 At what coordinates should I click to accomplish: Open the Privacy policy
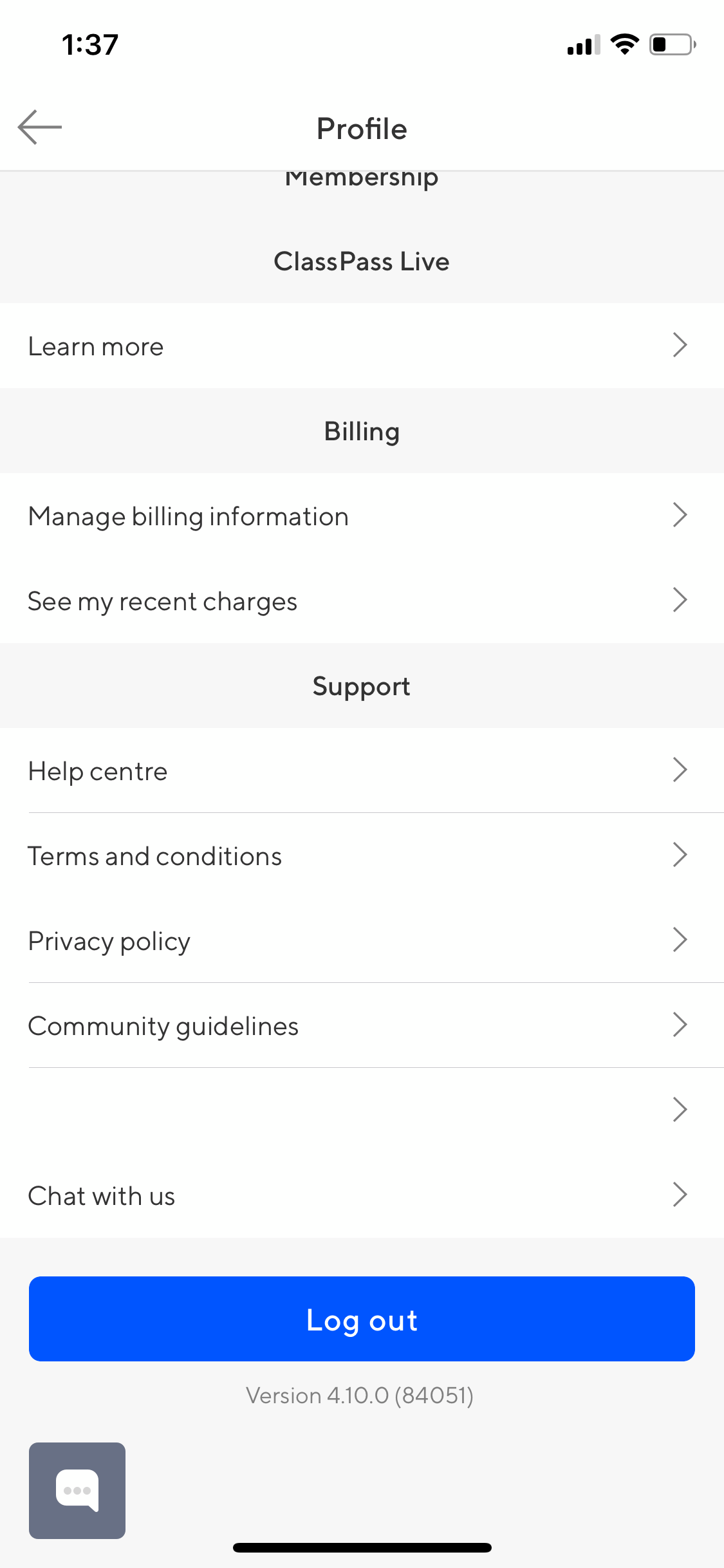point(362,940)
